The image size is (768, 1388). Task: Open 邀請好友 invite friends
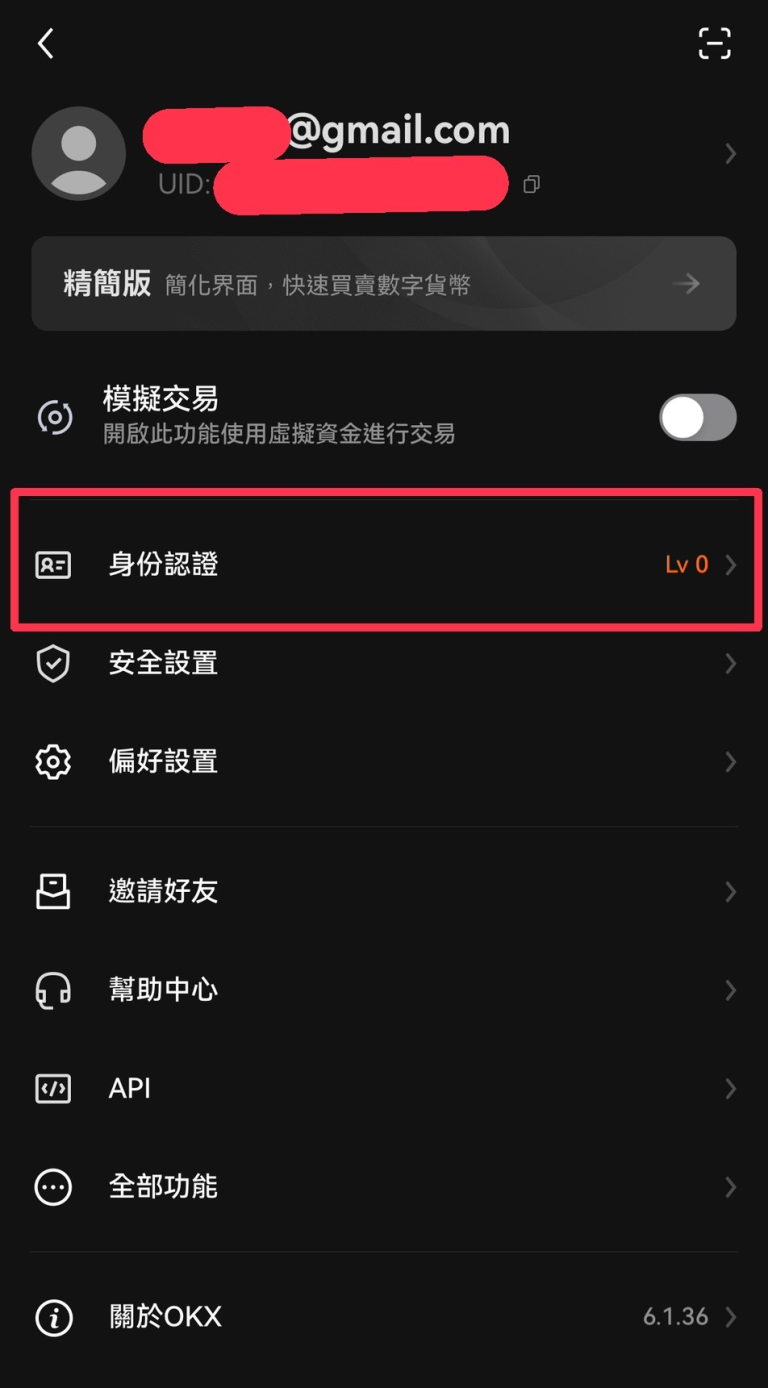(384, 891)
